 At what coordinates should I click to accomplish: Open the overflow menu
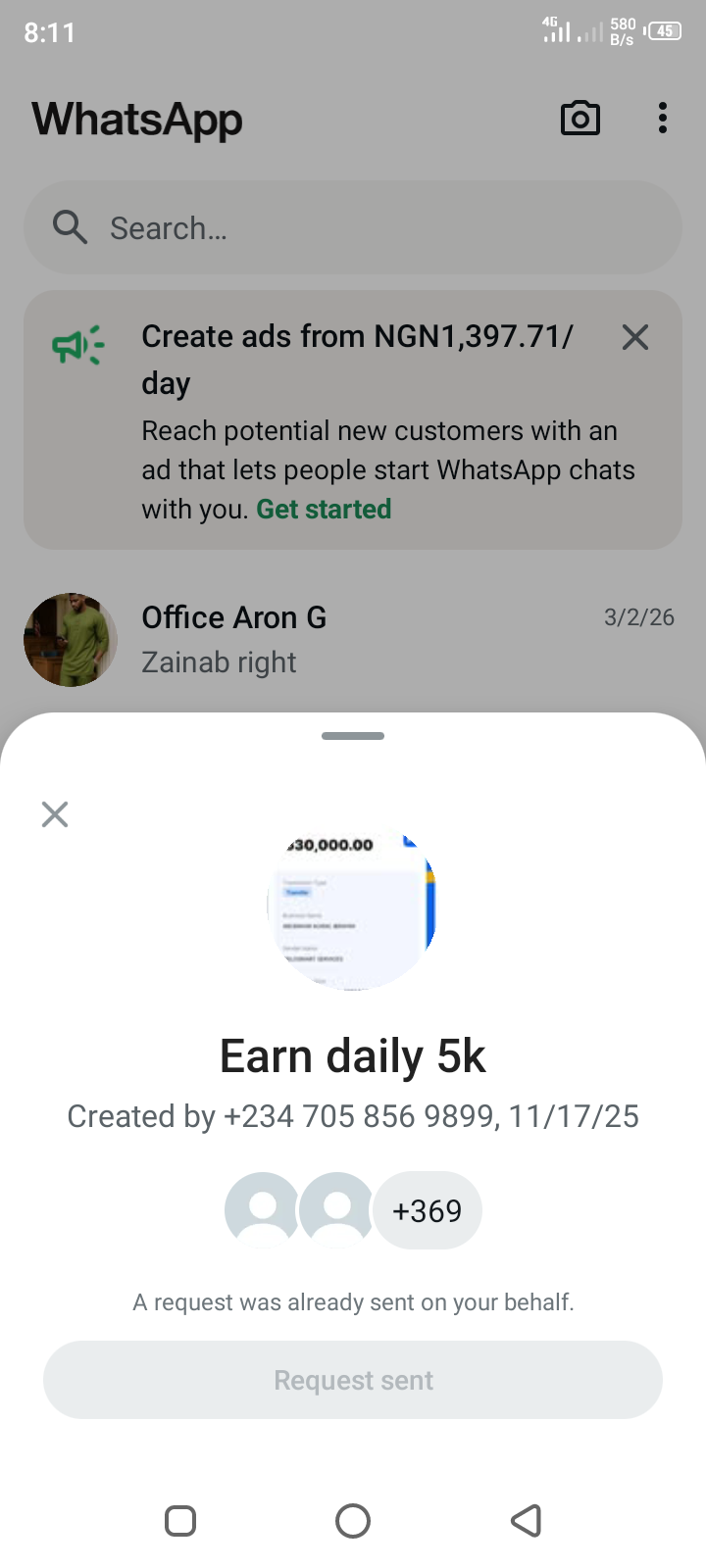(x=663, y=119)
